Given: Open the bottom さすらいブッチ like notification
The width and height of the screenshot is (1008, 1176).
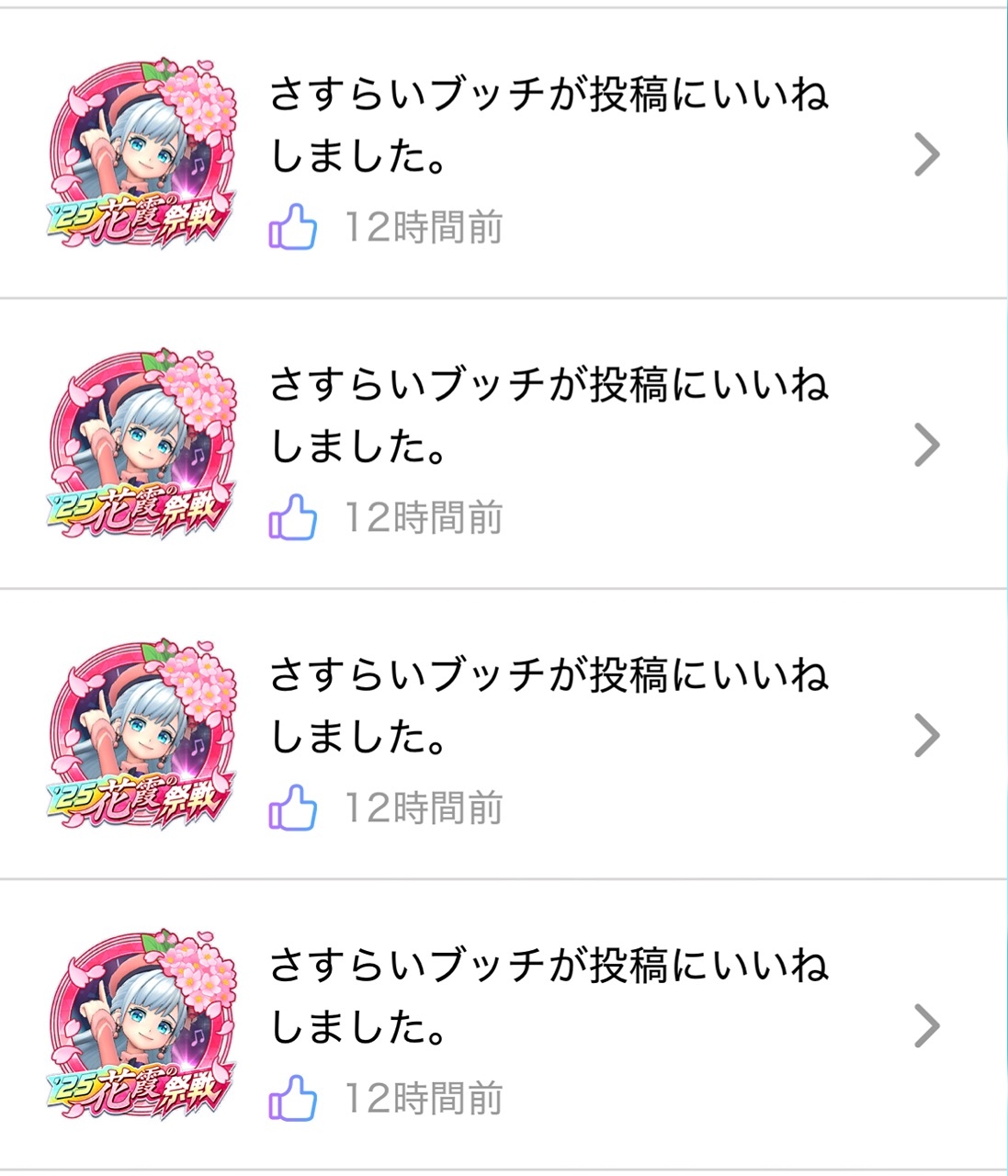Looking at the screenshot, I should (548, 1024).
